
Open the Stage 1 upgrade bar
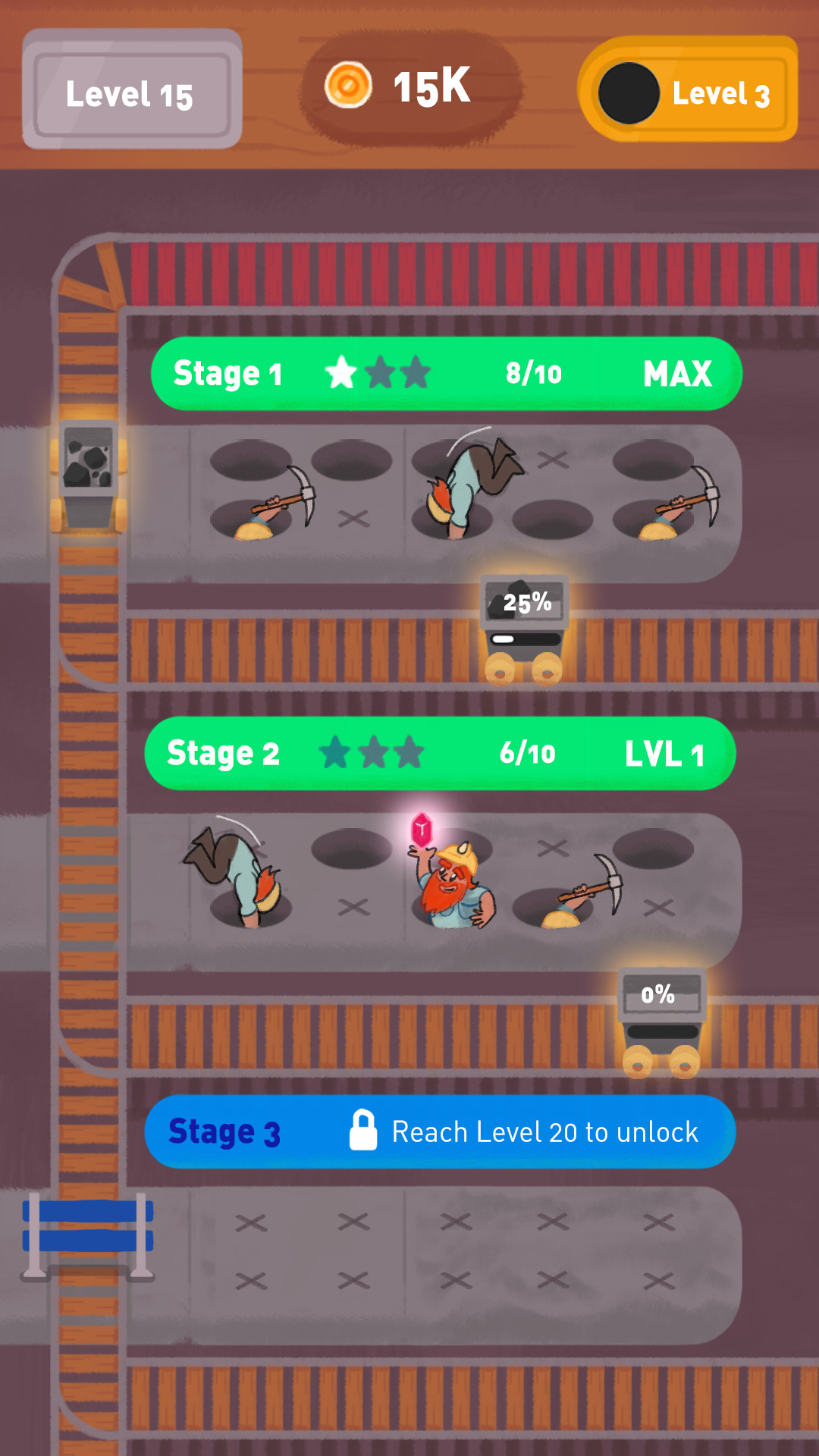coord(446,374)
